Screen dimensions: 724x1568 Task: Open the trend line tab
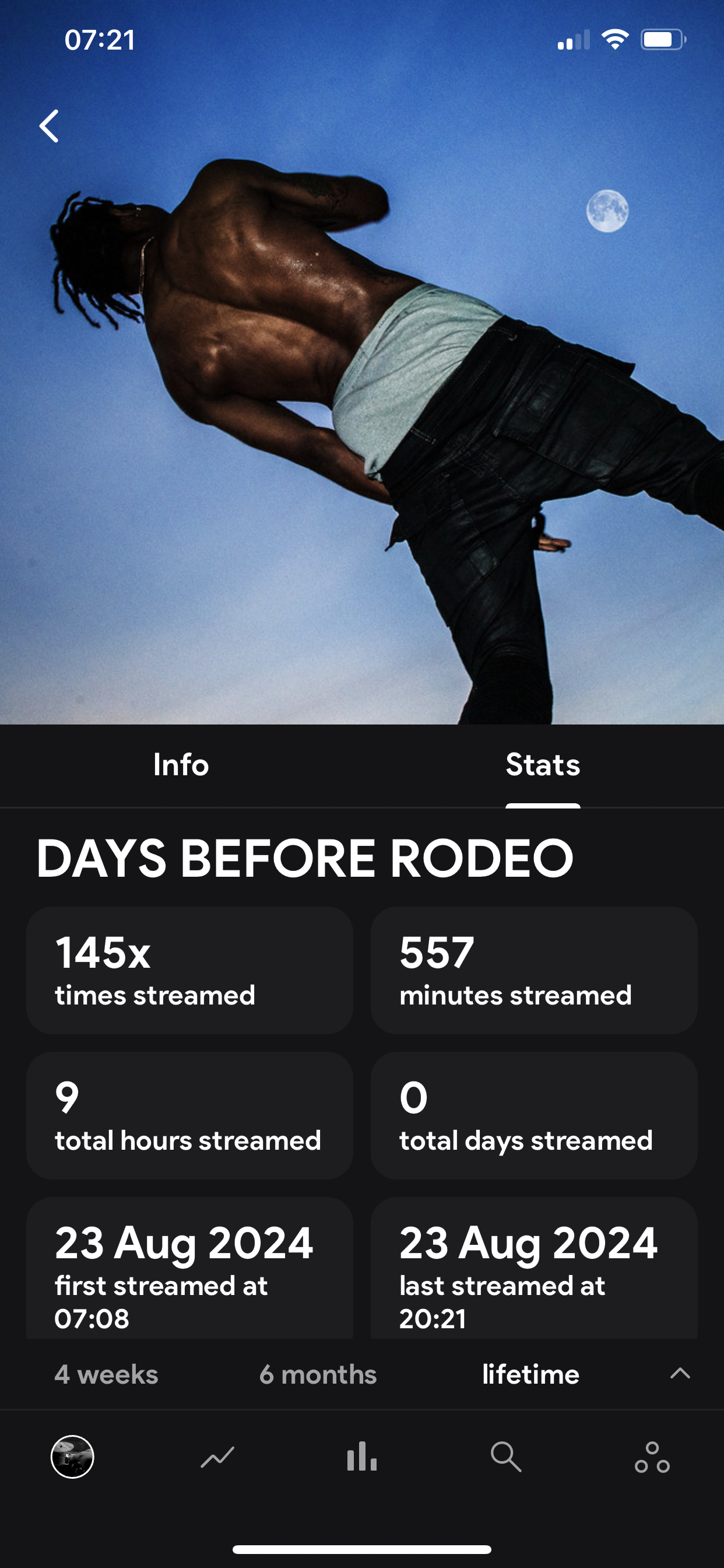coord(217,1457)
